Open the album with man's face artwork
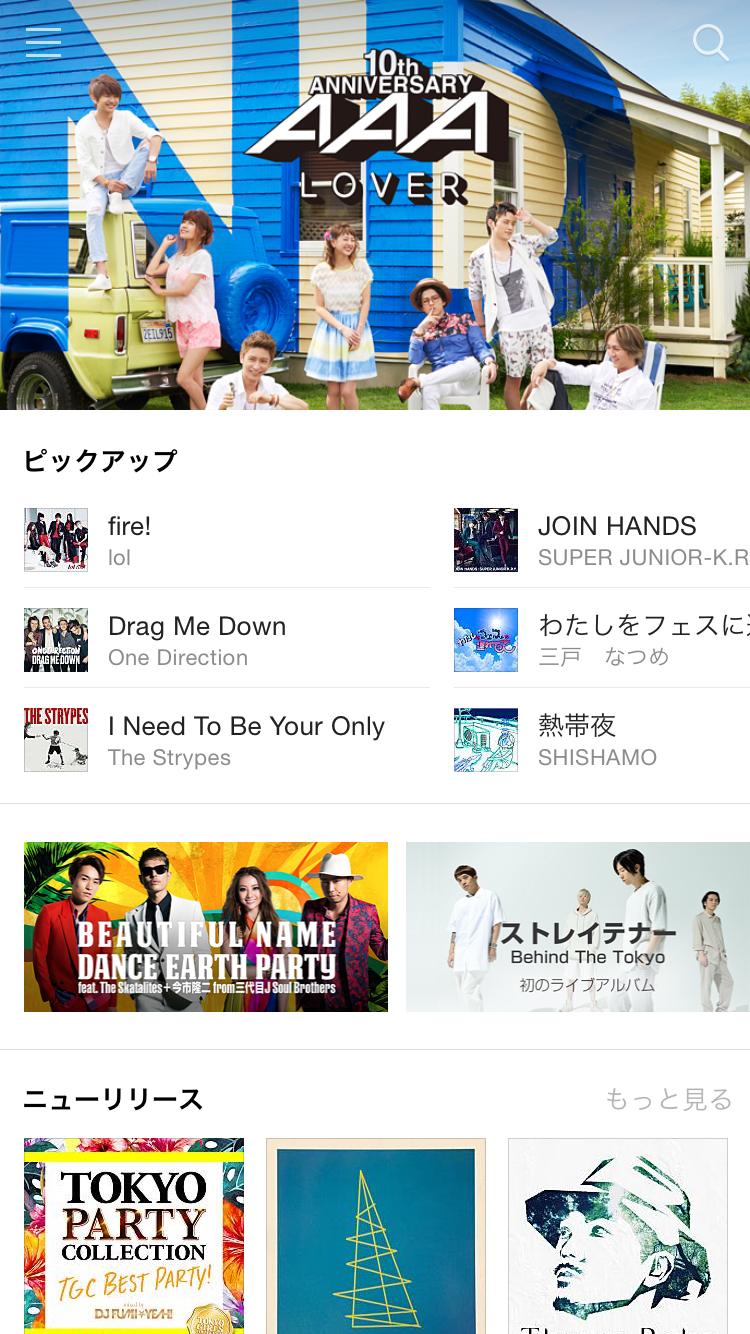The height and width of the screenshot is (1334, 750). tap(618, 1235)
